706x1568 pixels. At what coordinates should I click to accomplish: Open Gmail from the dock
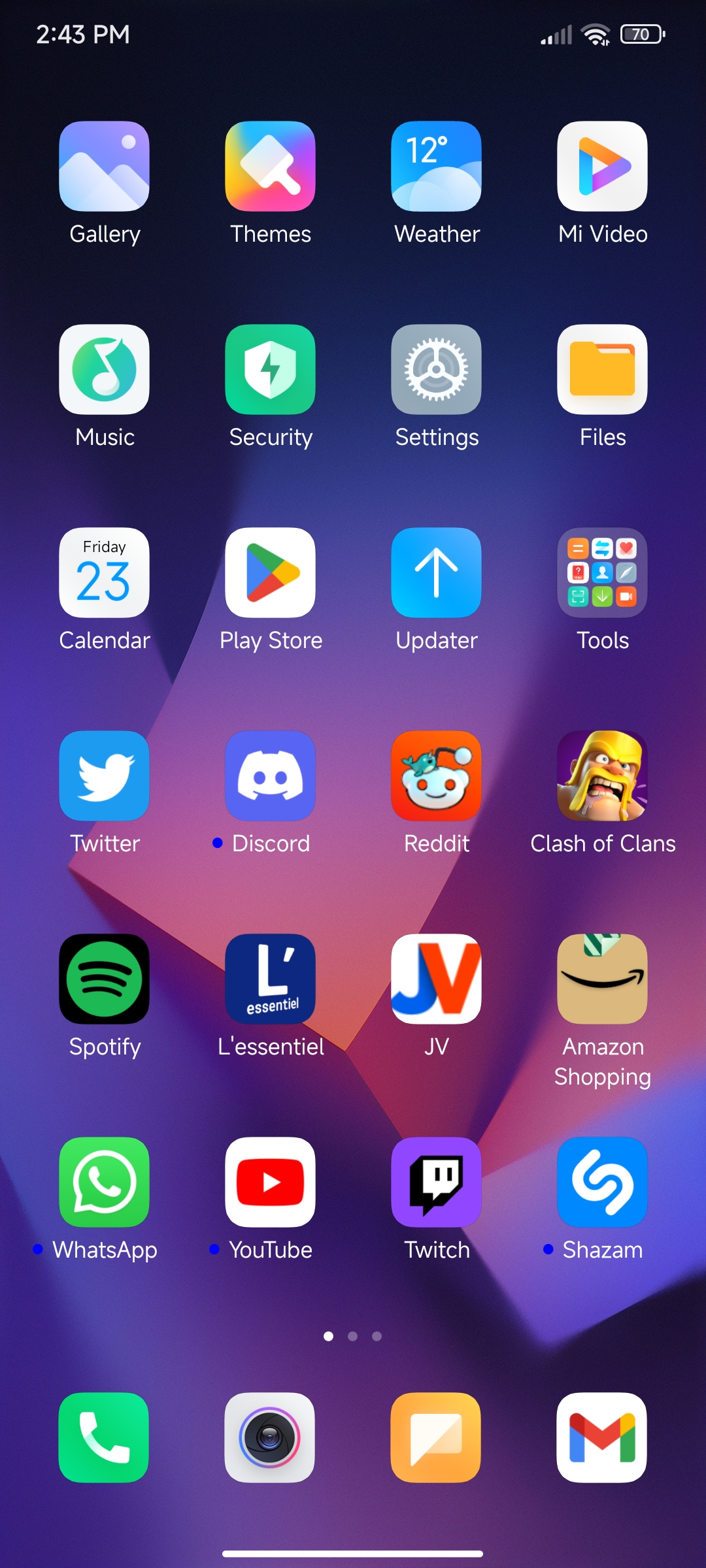tap(602, 1437)
